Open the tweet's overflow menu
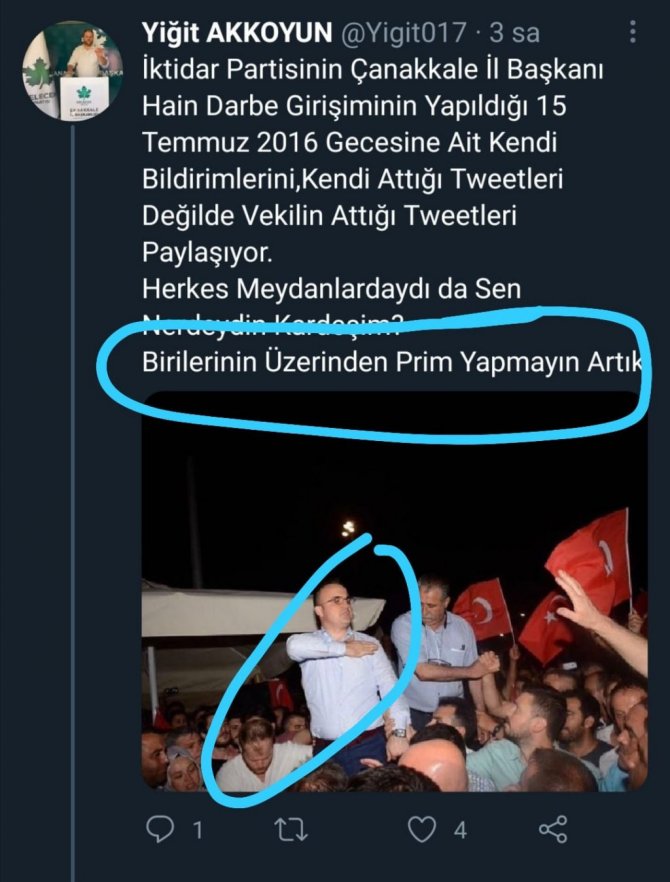The width and height of the screenshot is (670, 882). point(632,33)
